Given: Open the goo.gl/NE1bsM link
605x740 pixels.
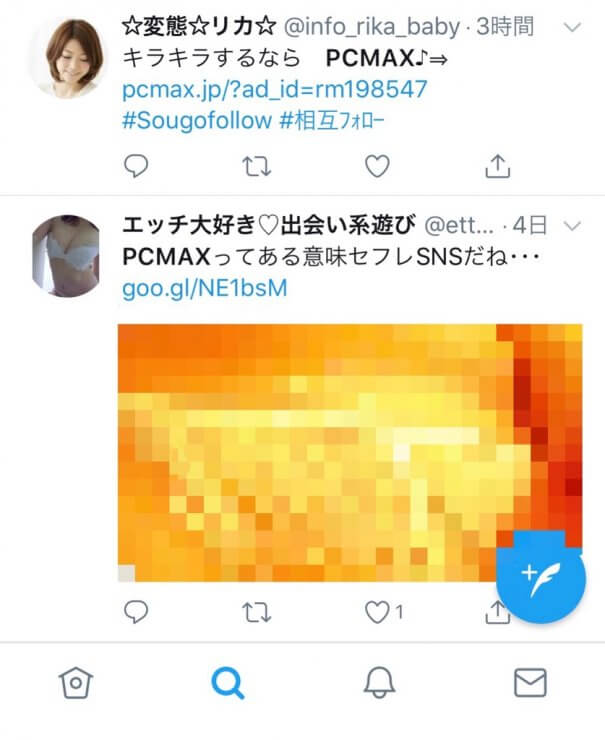Looking at the screenshot, I should (x=204, y=290).
